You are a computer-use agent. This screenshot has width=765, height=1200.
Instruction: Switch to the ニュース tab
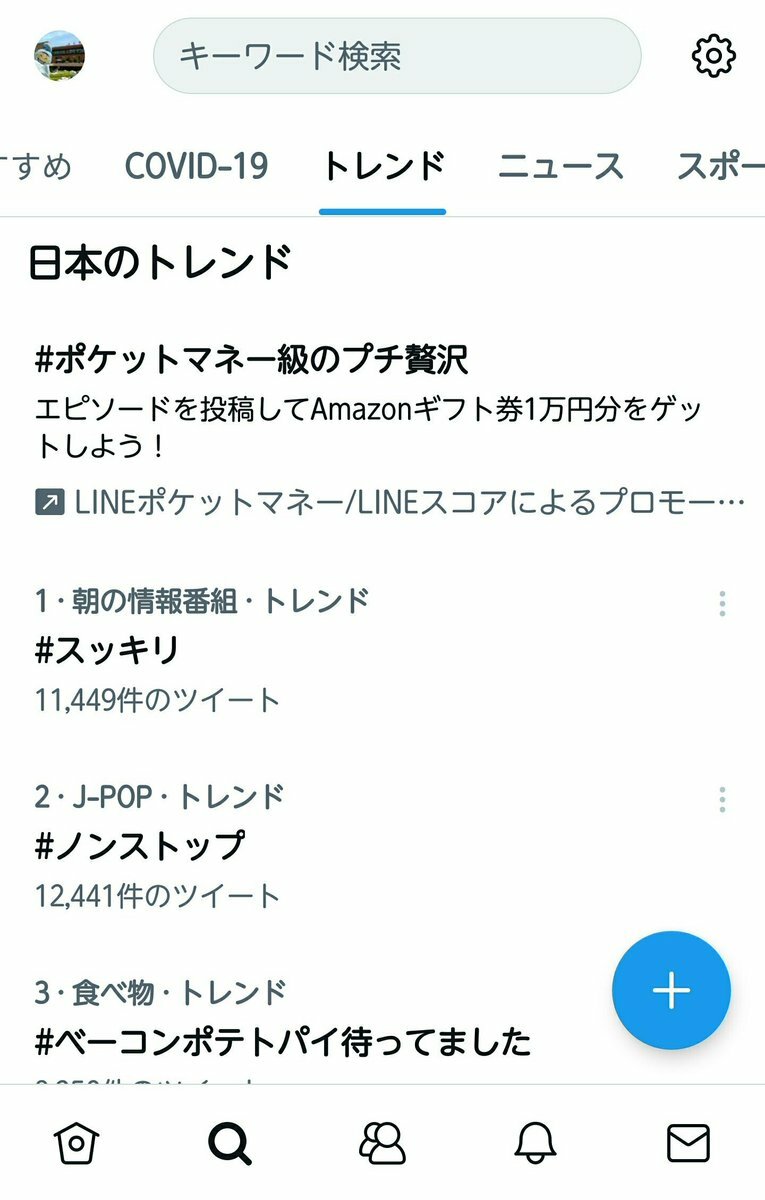pyautogui.click(x=560, y=166)
